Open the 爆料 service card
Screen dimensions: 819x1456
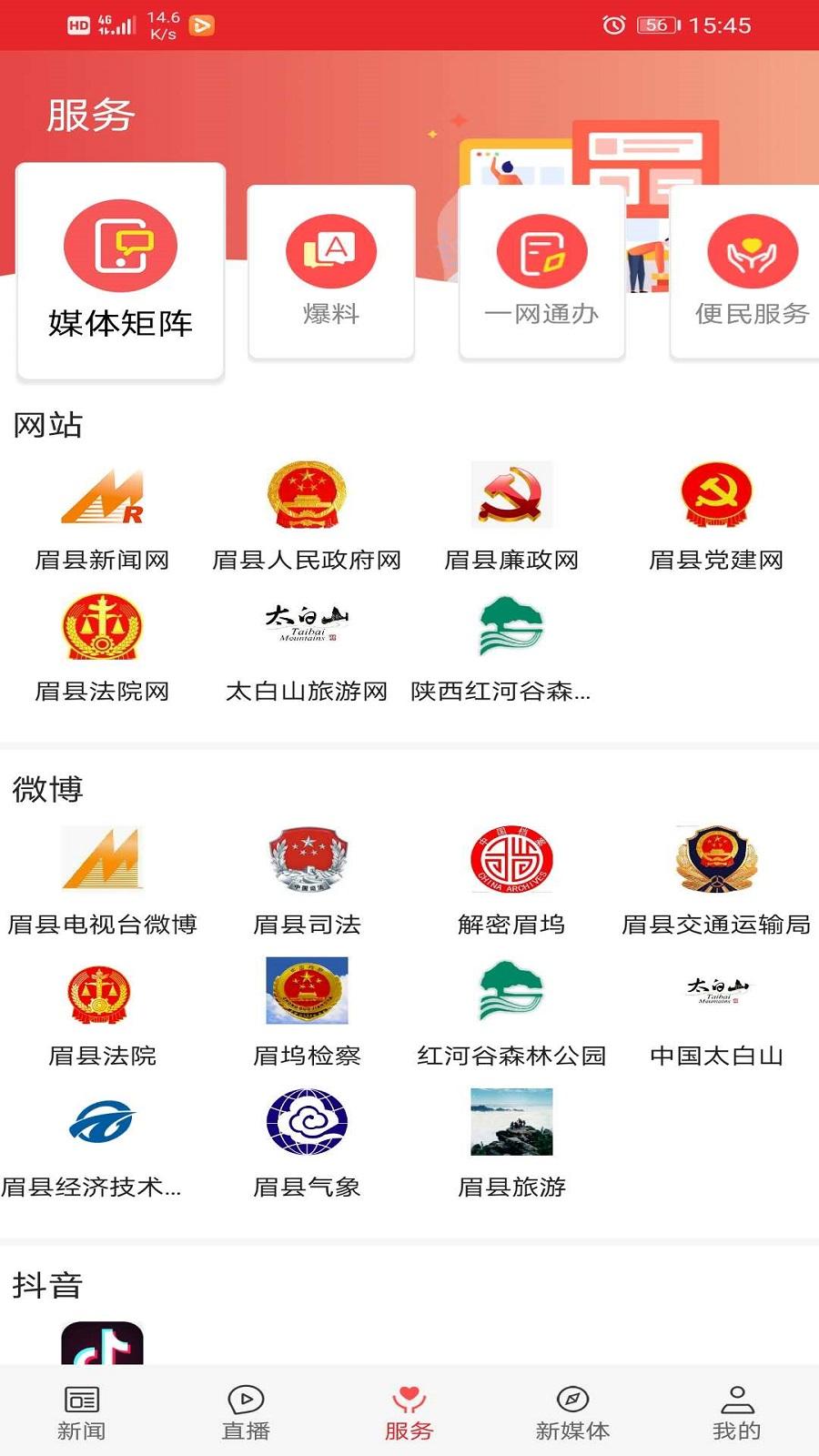(x=330, y=268)
